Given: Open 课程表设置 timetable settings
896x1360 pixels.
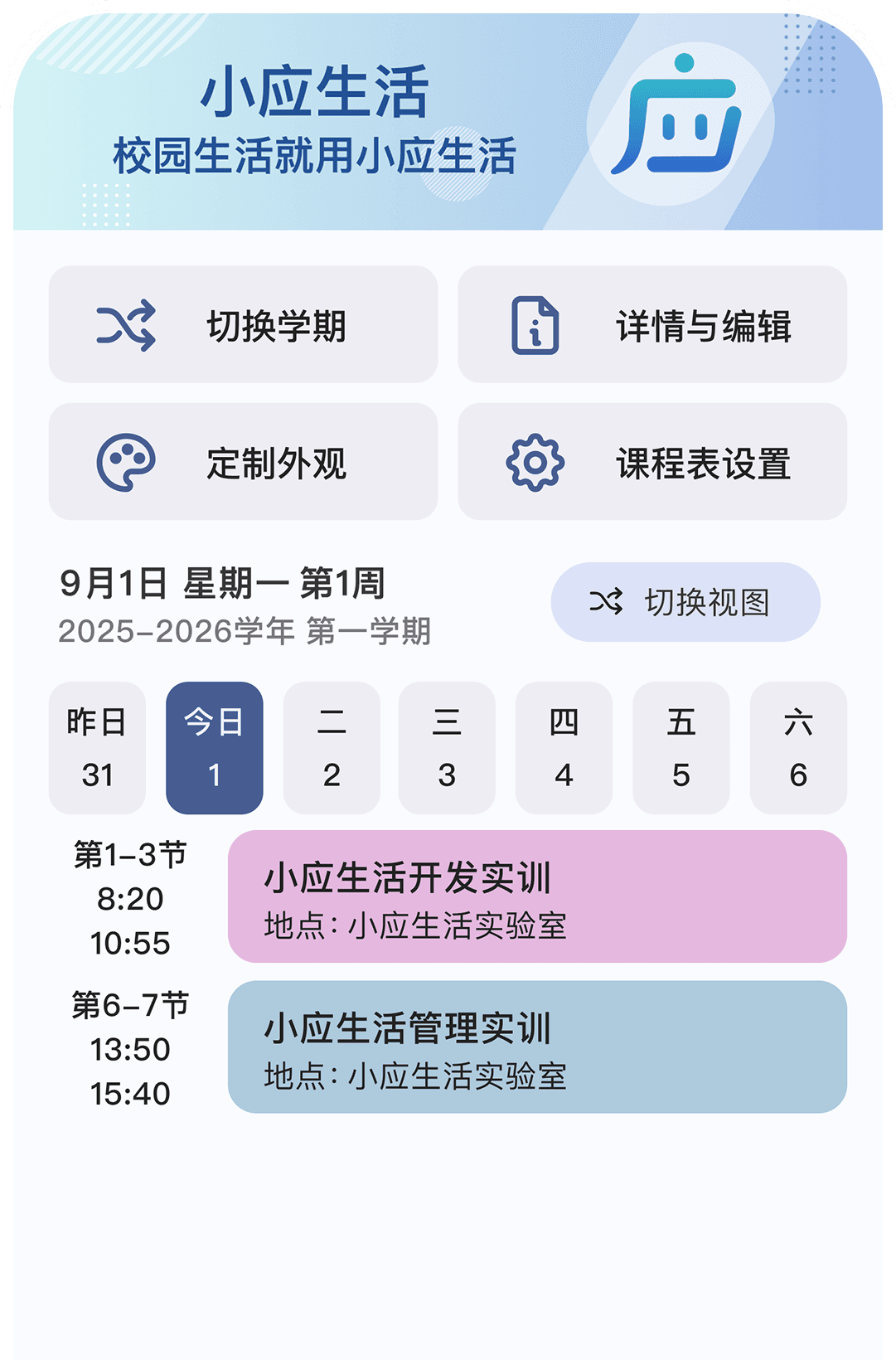Looking at the screenshot, I should coord(653,462).
